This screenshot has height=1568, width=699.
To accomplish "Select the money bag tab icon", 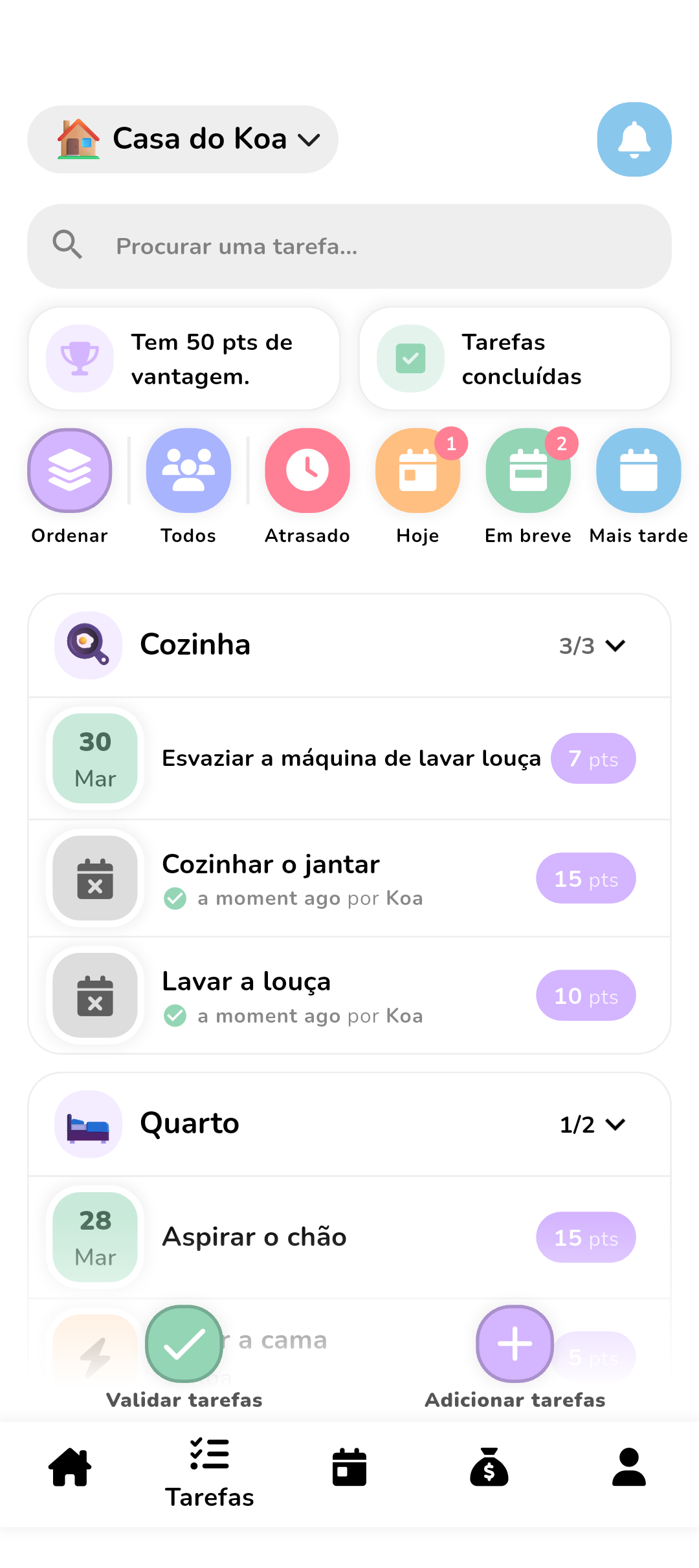I will tap(489, 1466).
